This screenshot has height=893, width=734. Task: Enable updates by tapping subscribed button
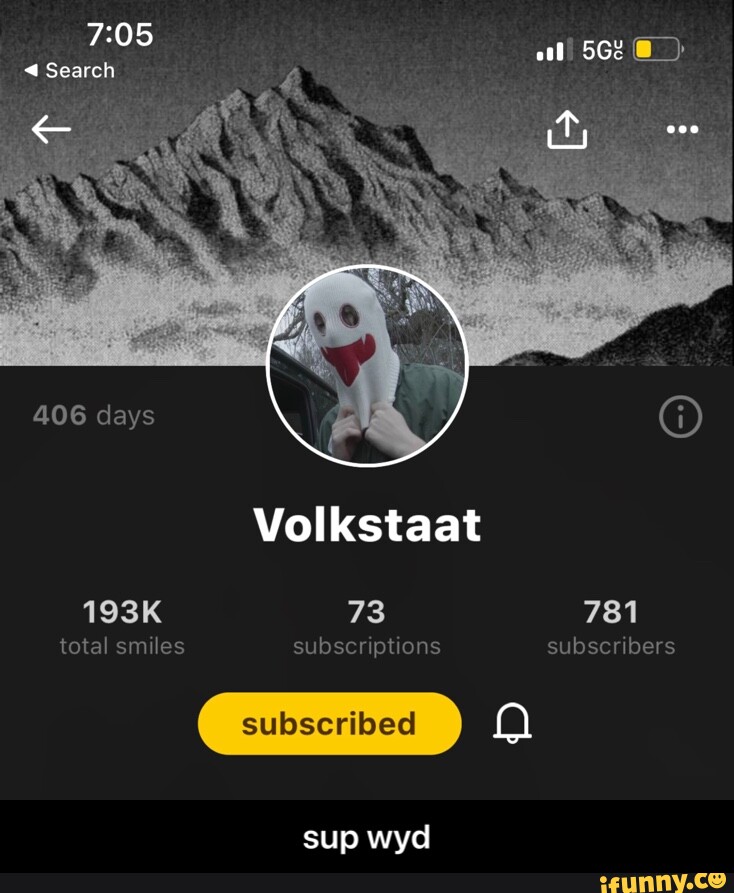tap(330, 722)
